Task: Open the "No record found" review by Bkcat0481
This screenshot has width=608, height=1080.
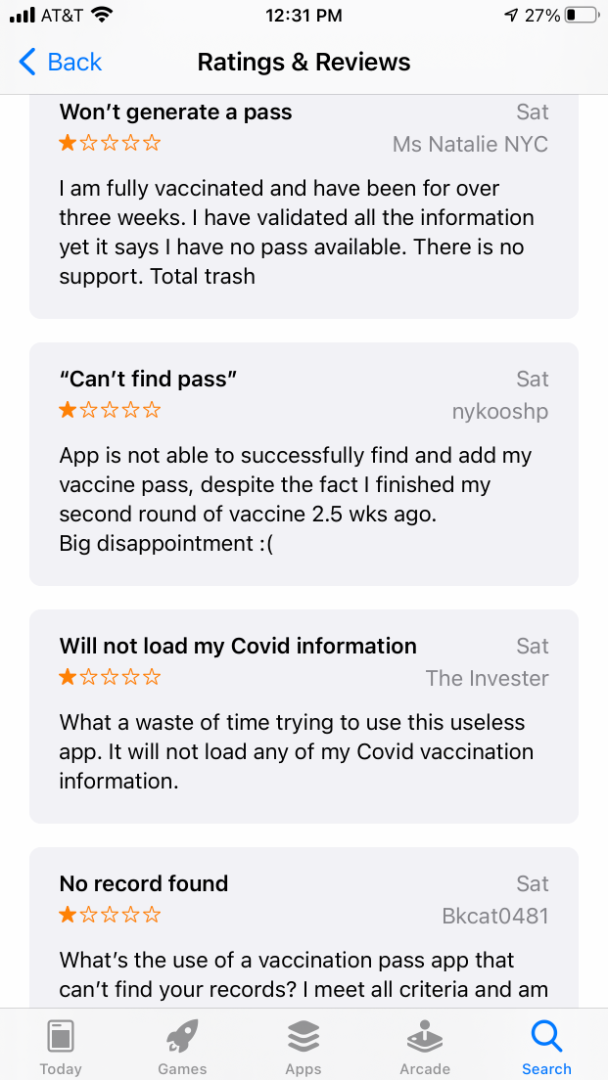Action: pos(303,930)
